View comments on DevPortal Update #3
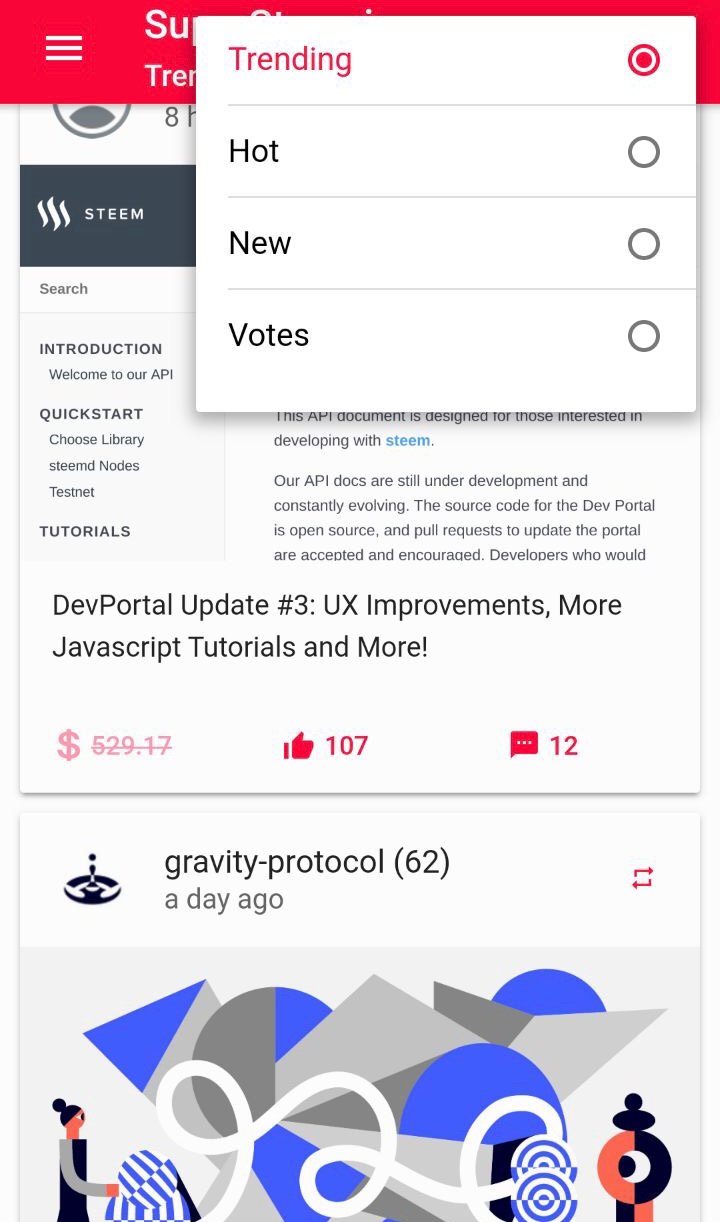The width and height of the screenshot is (720, 1222). (x=525, y=745)
